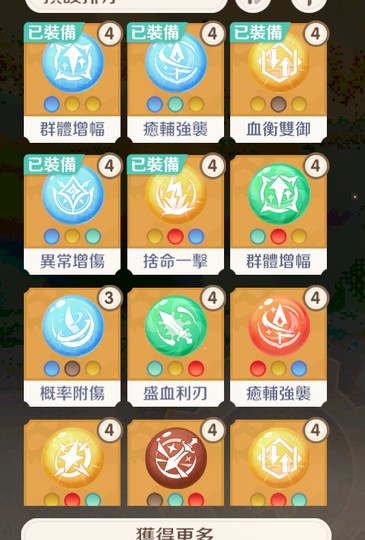Open the equipped blue 癒輔強襲 card
The width and height of the screenshot is (365, 540).
pos(176,83)
